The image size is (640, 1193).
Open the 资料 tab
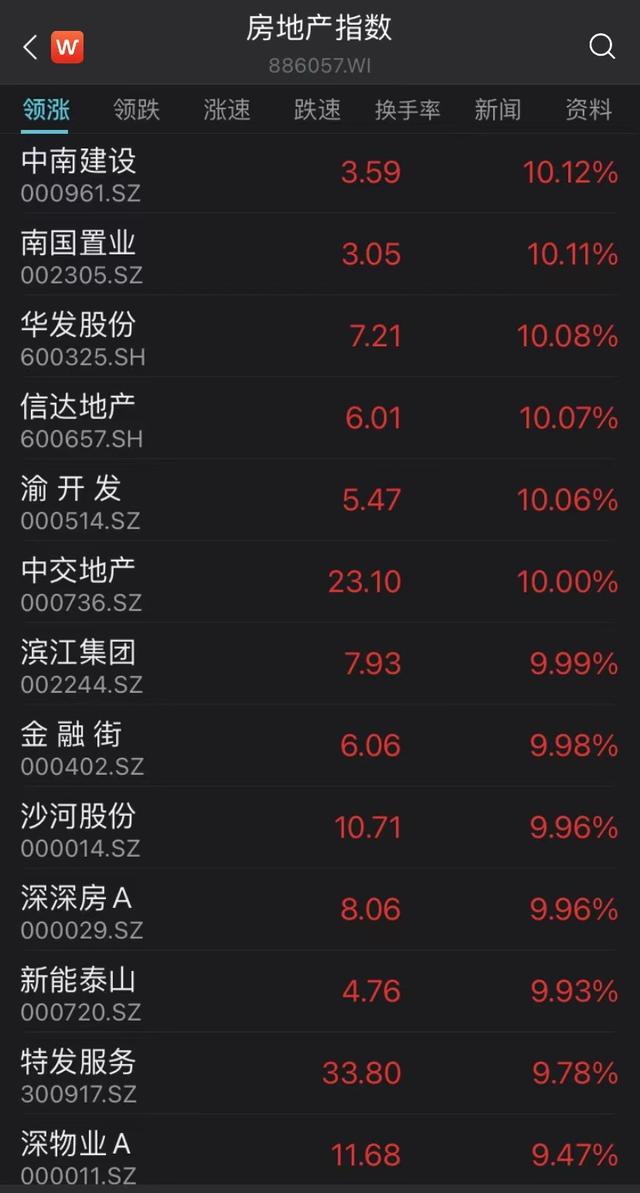(x=588, y=110)
